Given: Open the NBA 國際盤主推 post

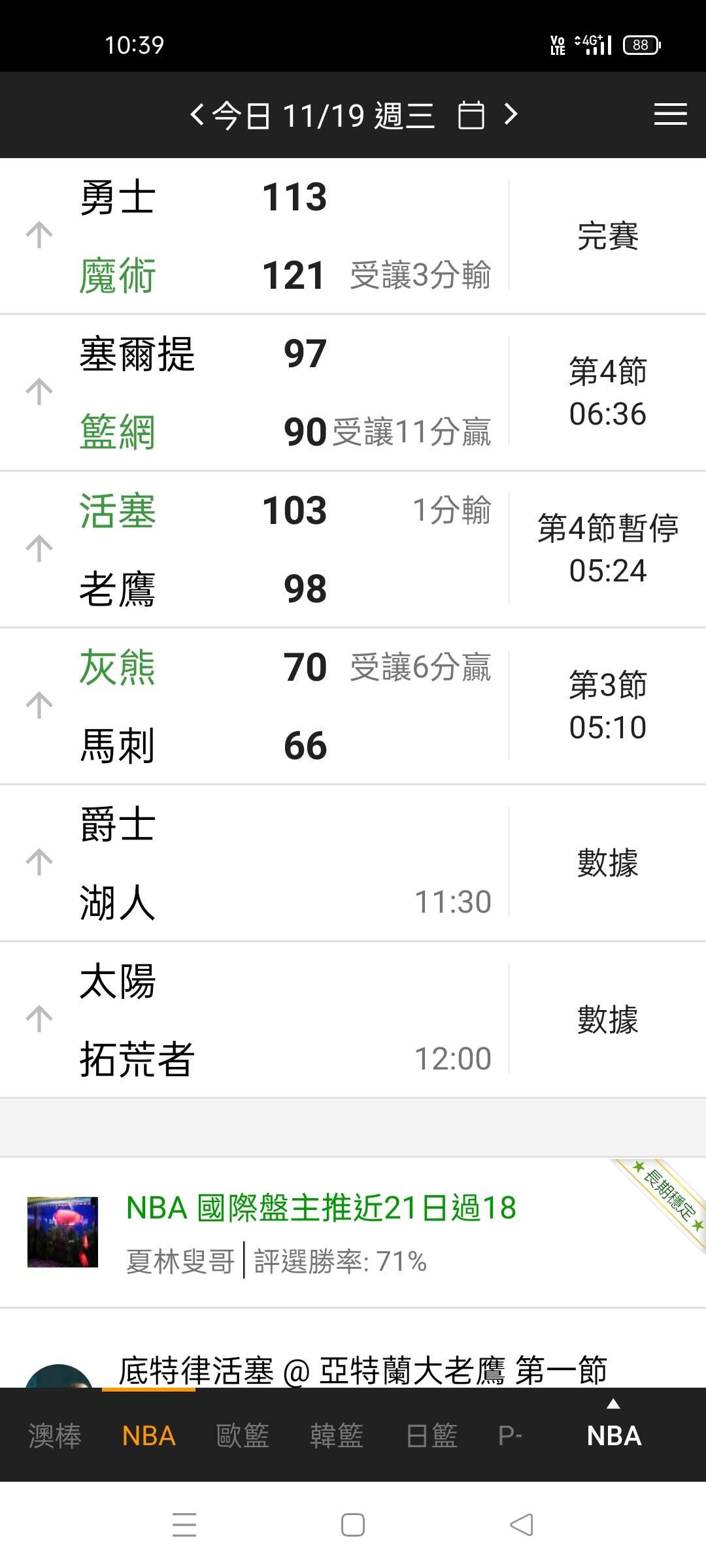Looking at the screenshot, I should (320, 1207).
